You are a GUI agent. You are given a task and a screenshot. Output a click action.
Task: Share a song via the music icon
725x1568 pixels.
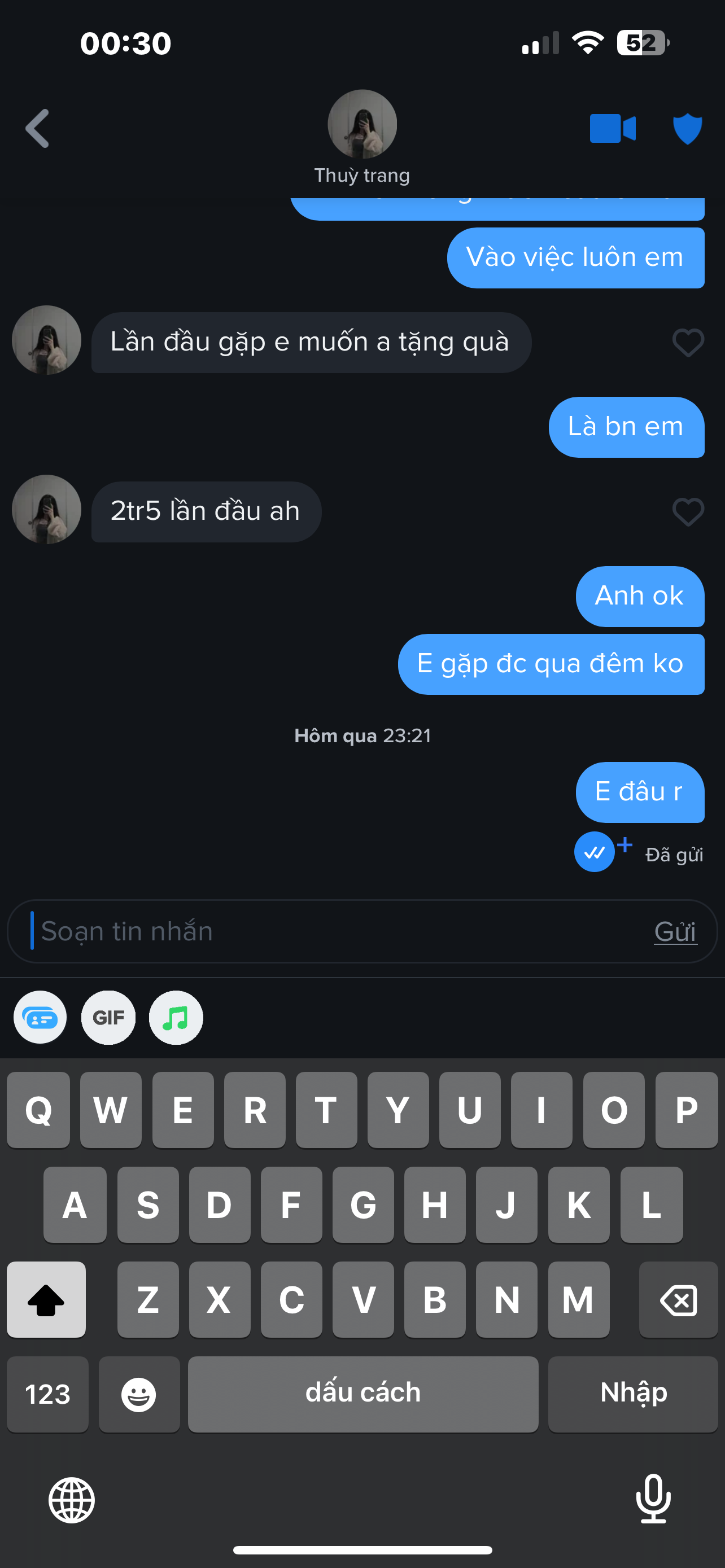coord(176,1017)
